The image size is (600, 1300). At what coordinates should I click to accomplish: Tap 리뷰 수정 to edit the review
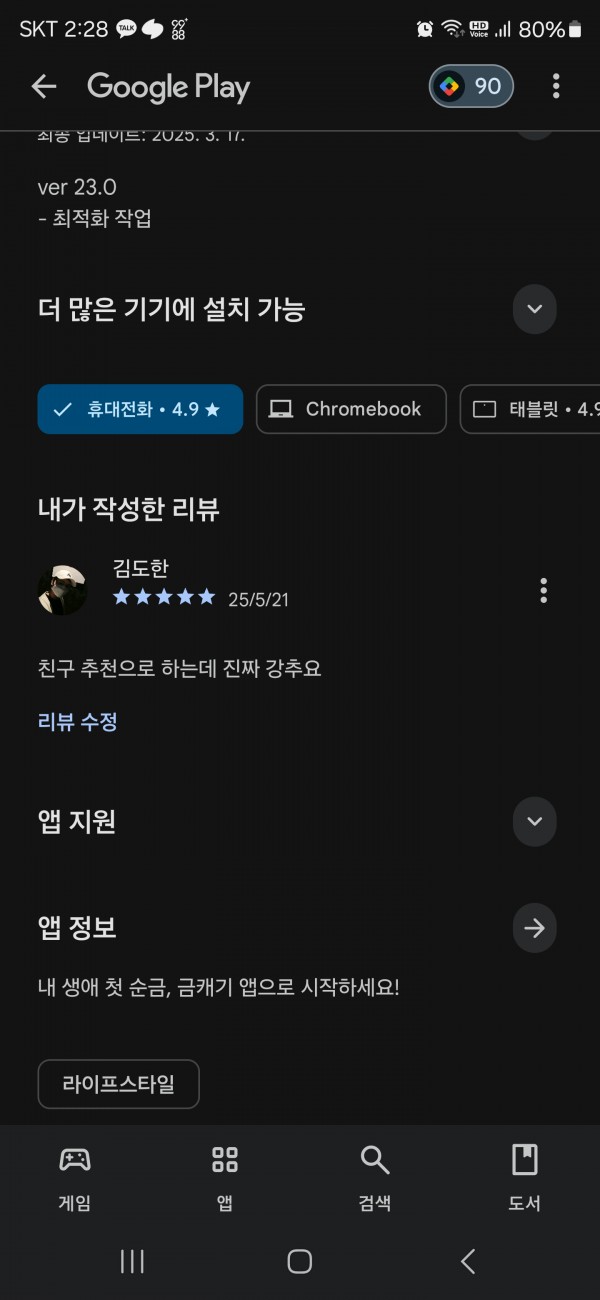point(78,721)
